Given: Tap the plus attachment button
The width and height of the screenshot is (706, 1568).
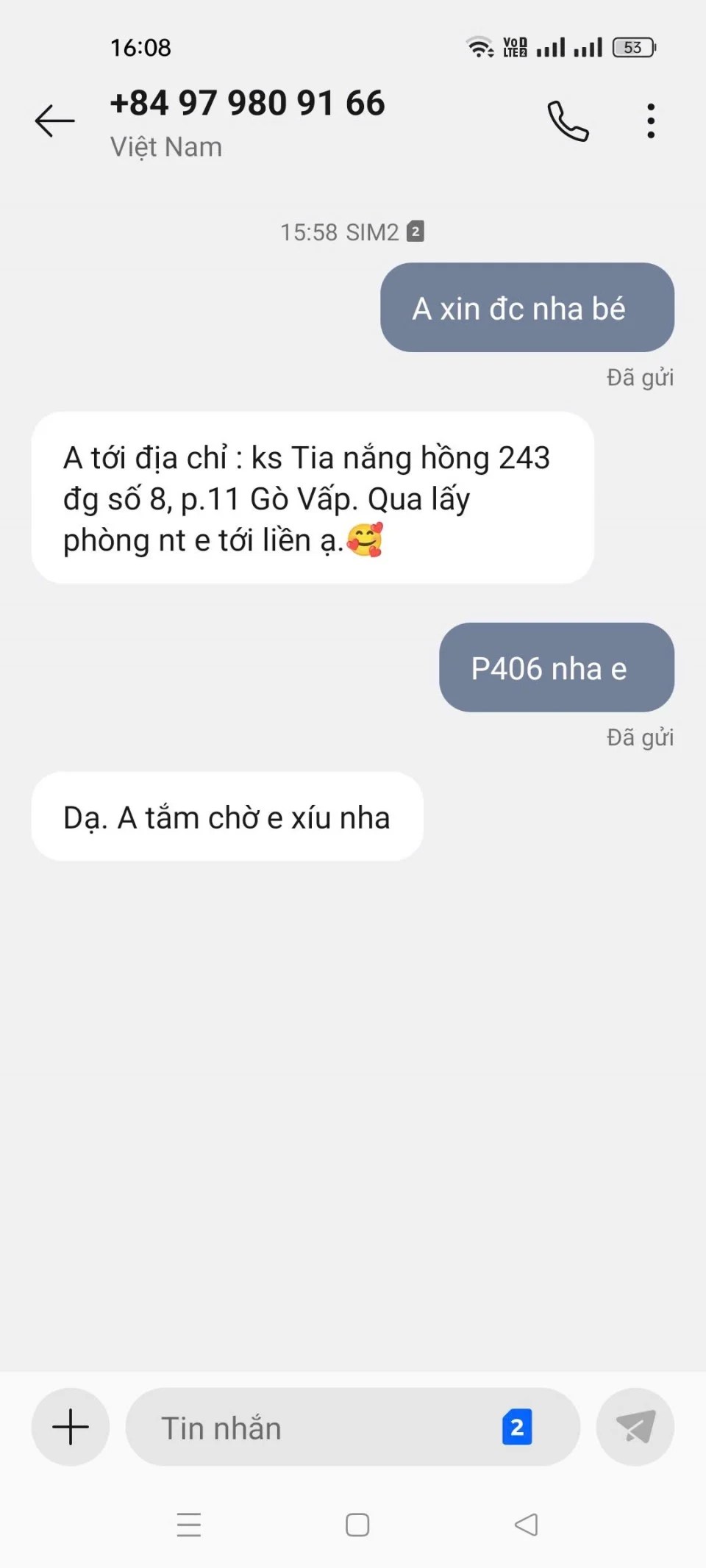Looking at the screenshot, I should point(71,1427).
